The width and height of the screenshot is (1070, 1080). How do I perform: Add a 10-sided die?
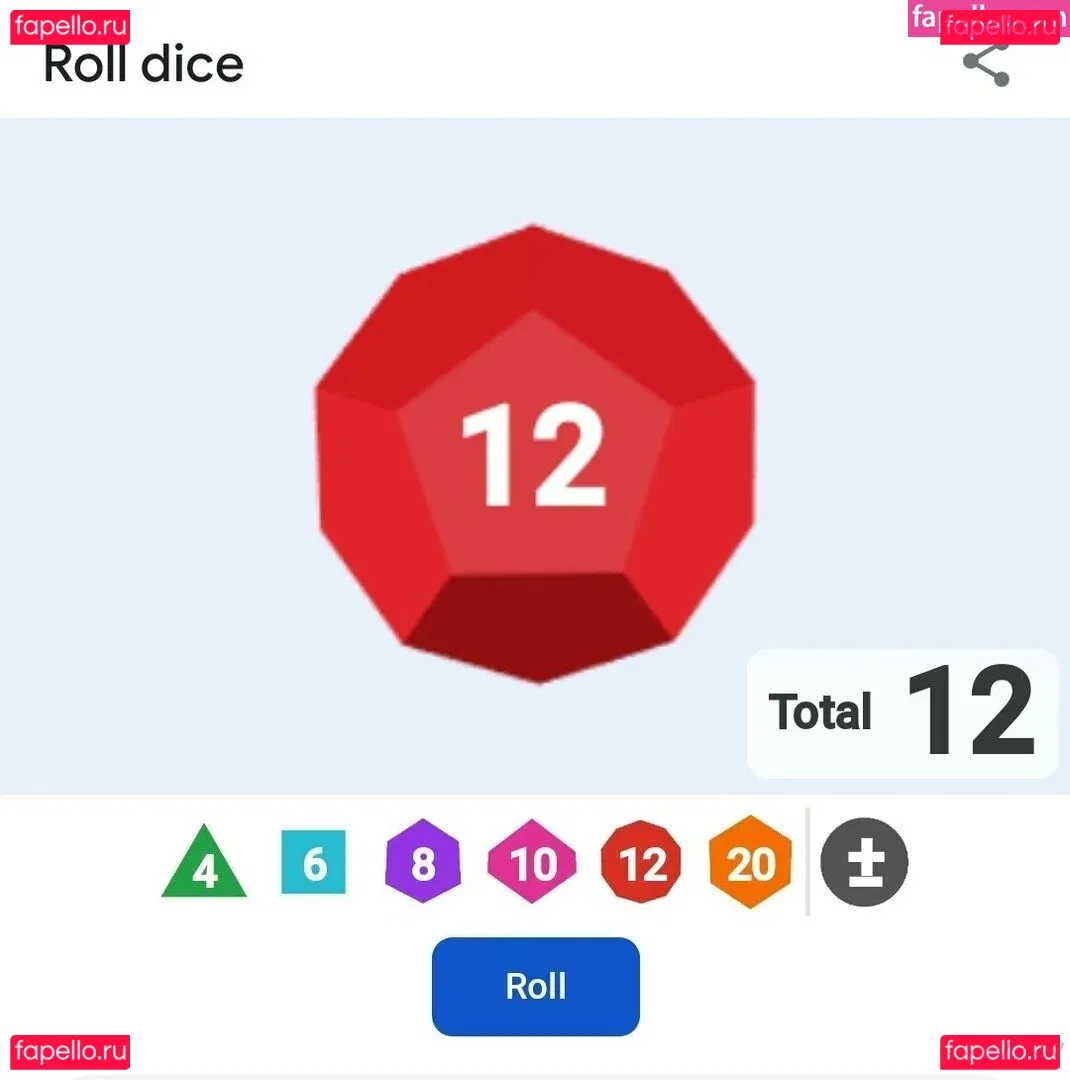point(532,863)
